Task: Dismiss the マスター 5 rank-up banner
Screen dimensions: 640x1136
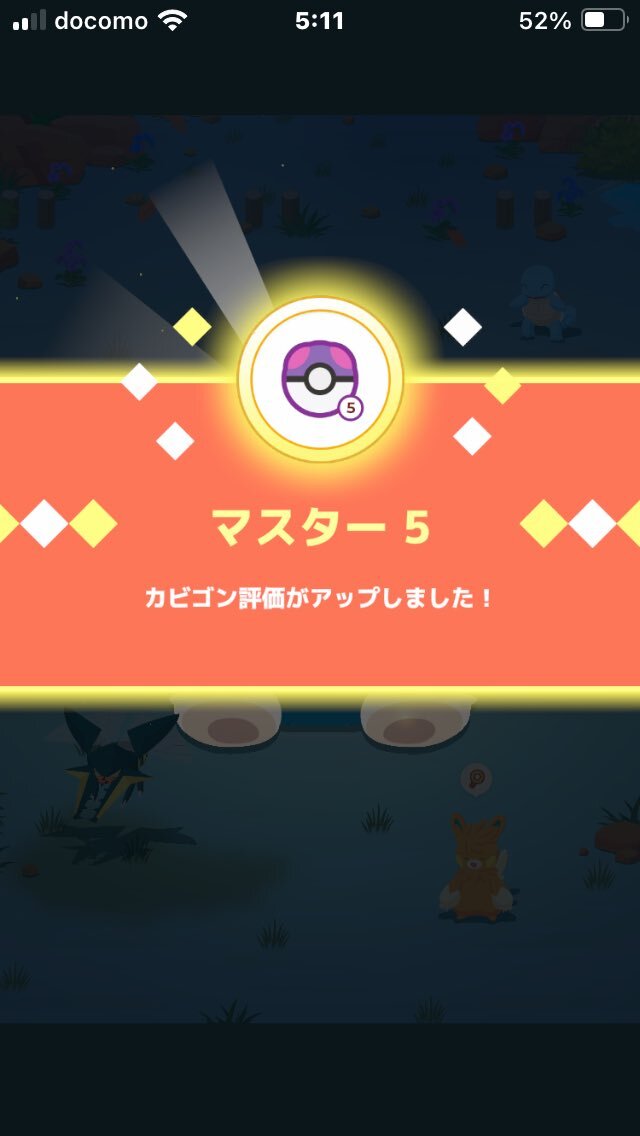Action: [320, 560]
